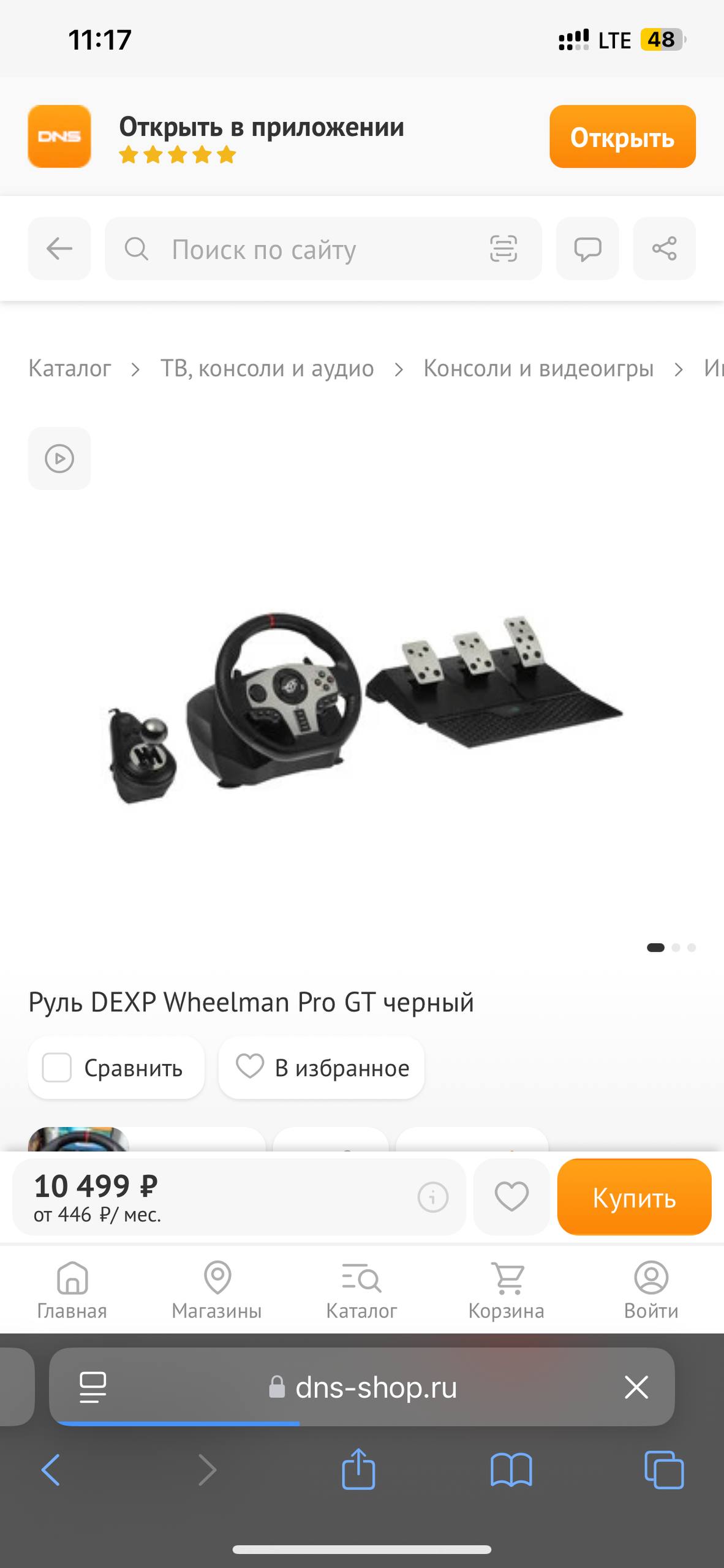Check the Сравнить checkbox
This screenshot has width=724, height=1568.
[57, 1068]
